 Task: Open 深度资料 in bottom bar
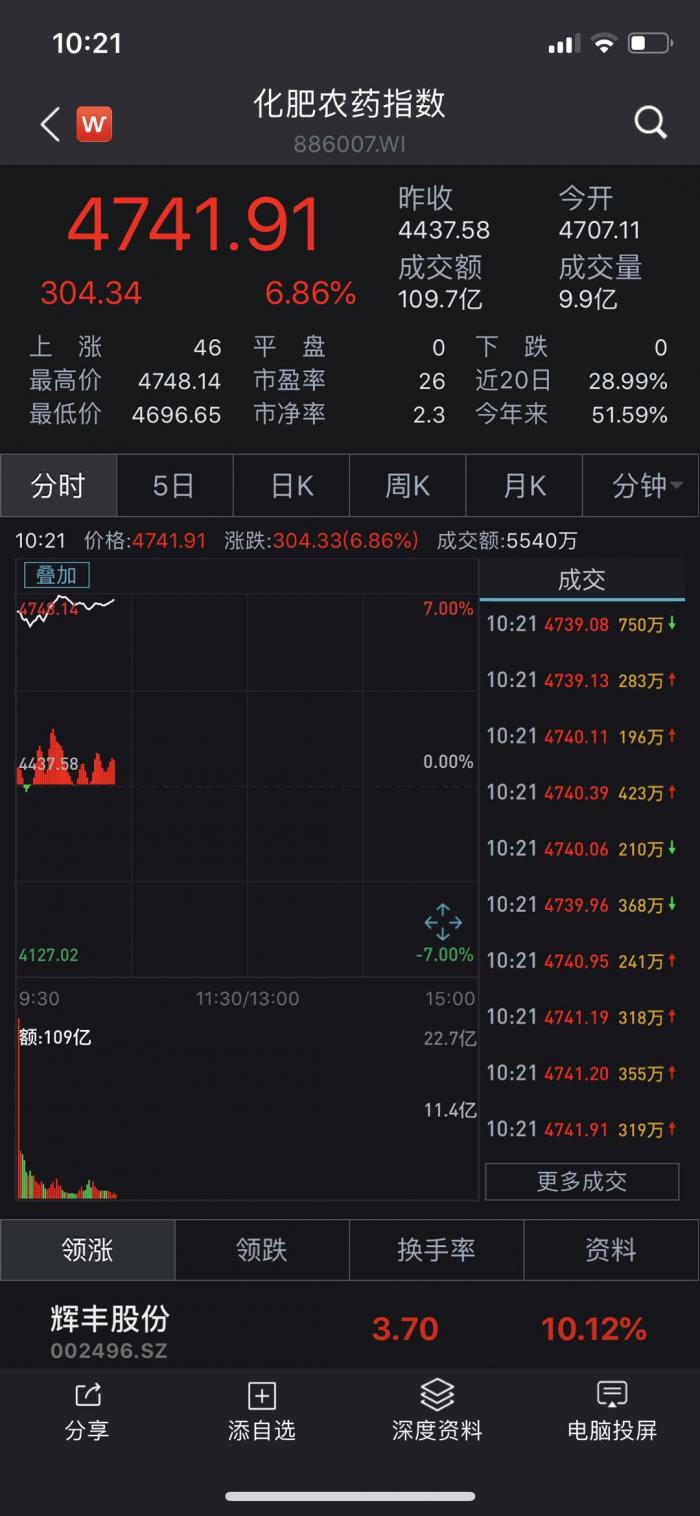point(437,1411)
